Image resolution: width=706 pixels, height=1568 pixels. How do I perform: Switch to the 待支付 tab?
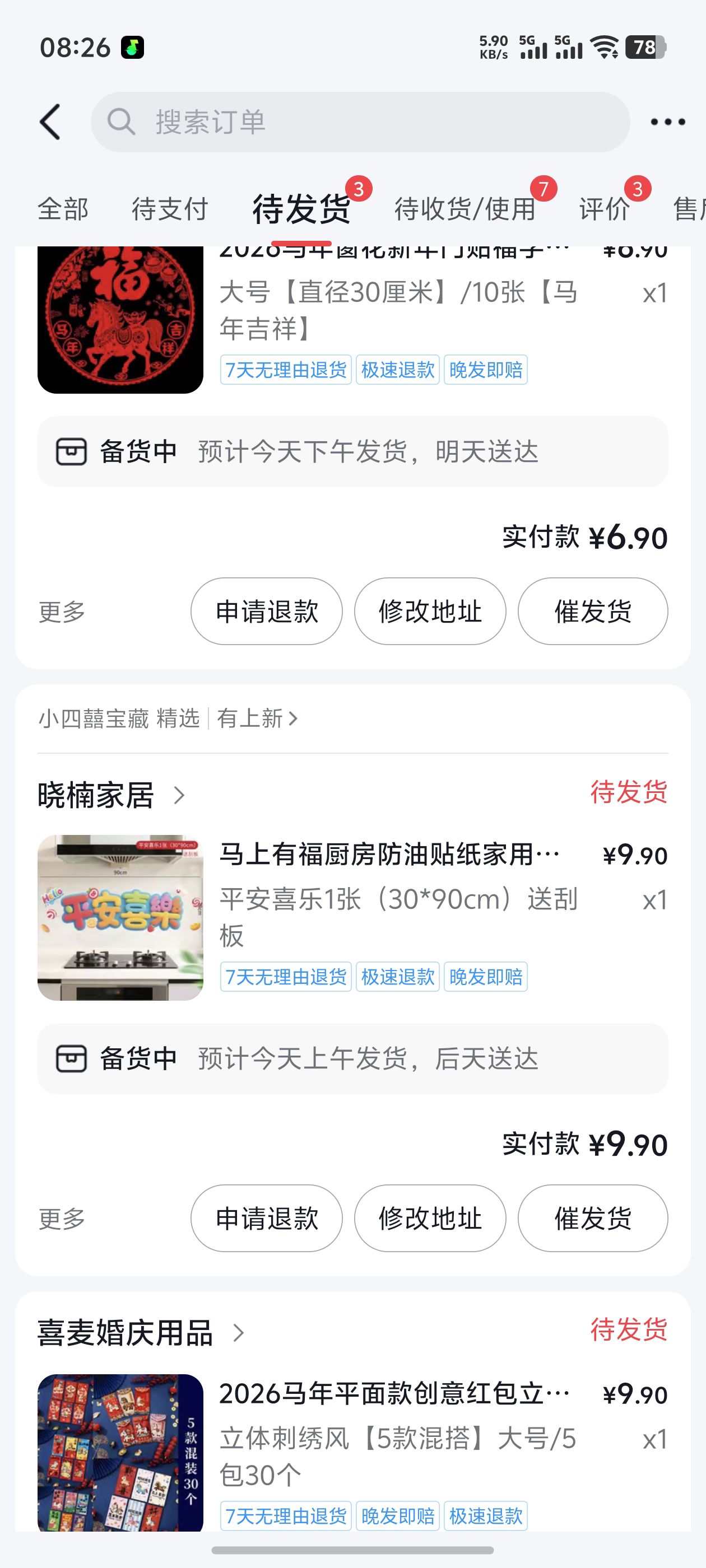pyautogui.click(x=170, y=209)
